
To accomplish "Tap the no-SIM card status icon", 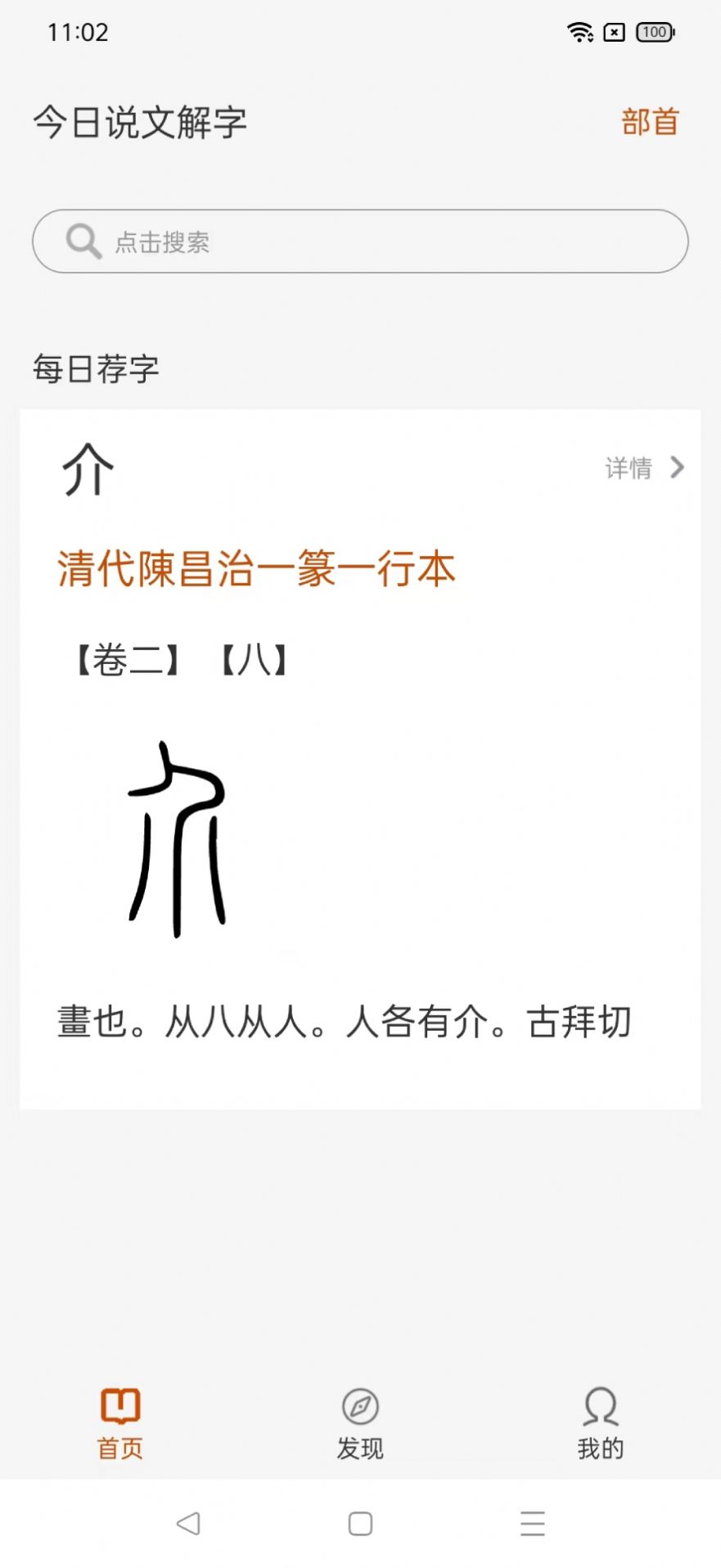I will click(x=615, y=32).
